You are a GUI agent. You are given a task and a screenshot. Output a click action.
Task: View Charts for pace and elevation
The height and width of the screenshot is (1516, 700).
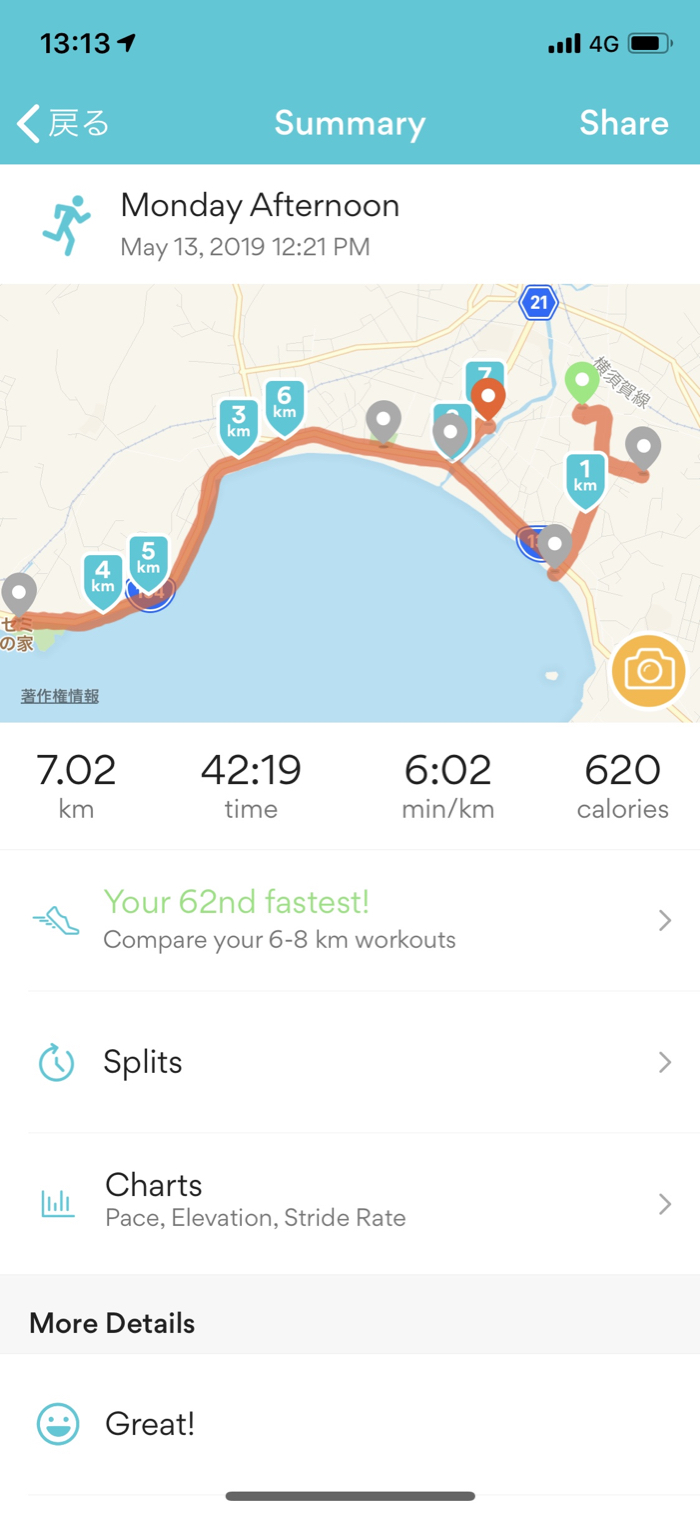(x=350, y=1200)
